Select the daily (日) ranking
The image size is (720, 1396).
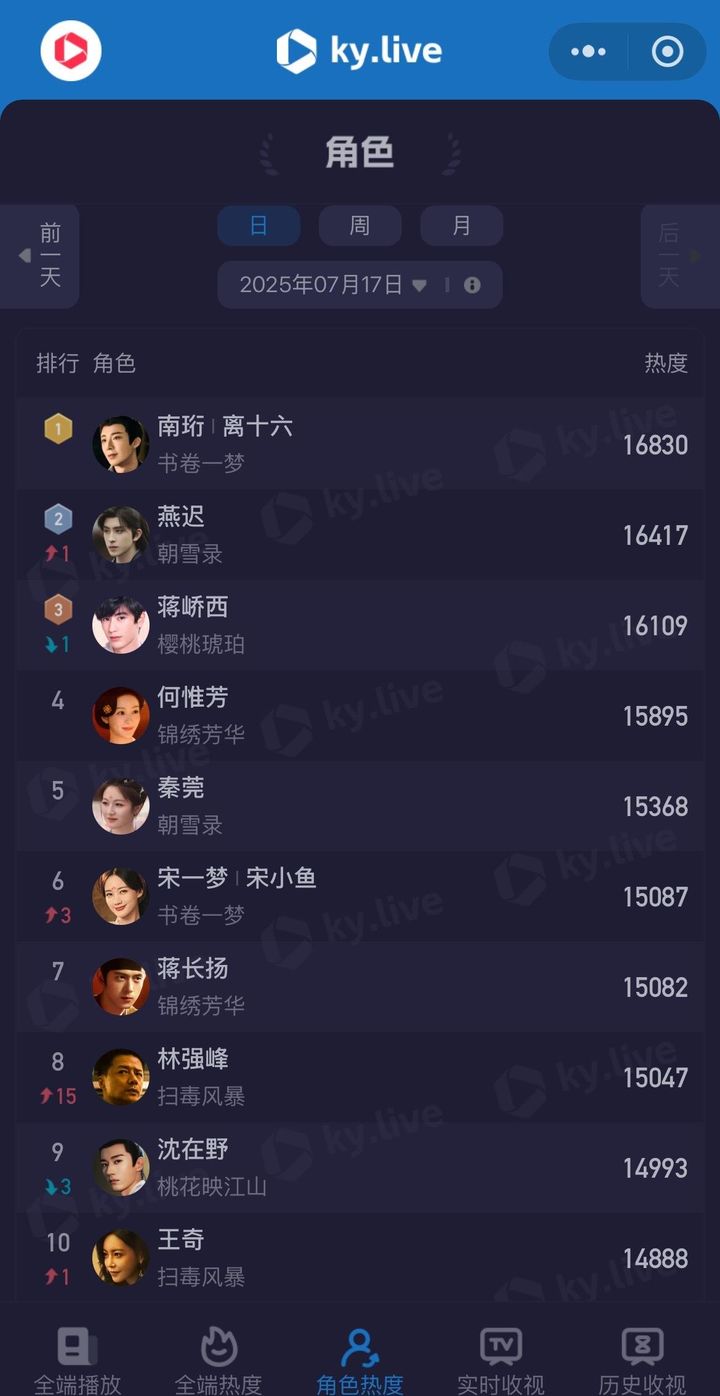point(259,226)
